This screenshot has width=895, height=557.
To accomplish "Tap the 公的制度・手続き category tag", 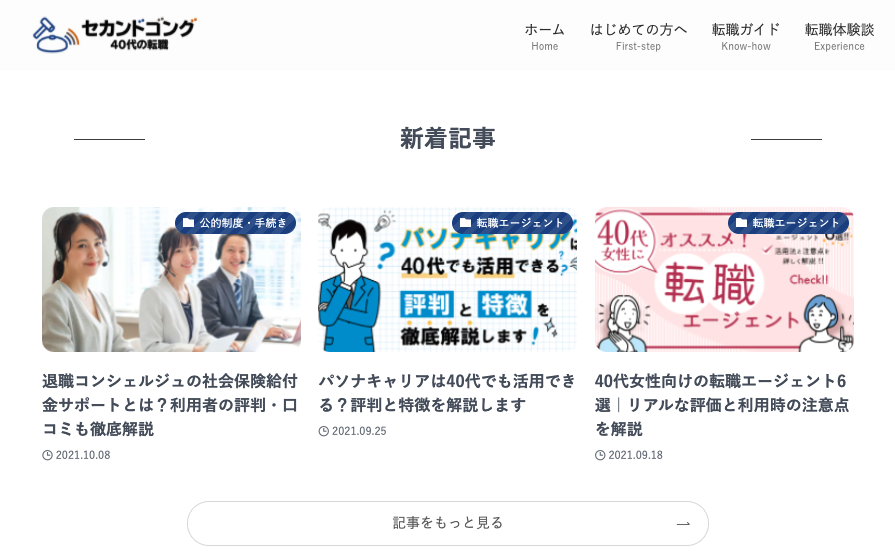I will click(x=235, y=222).
